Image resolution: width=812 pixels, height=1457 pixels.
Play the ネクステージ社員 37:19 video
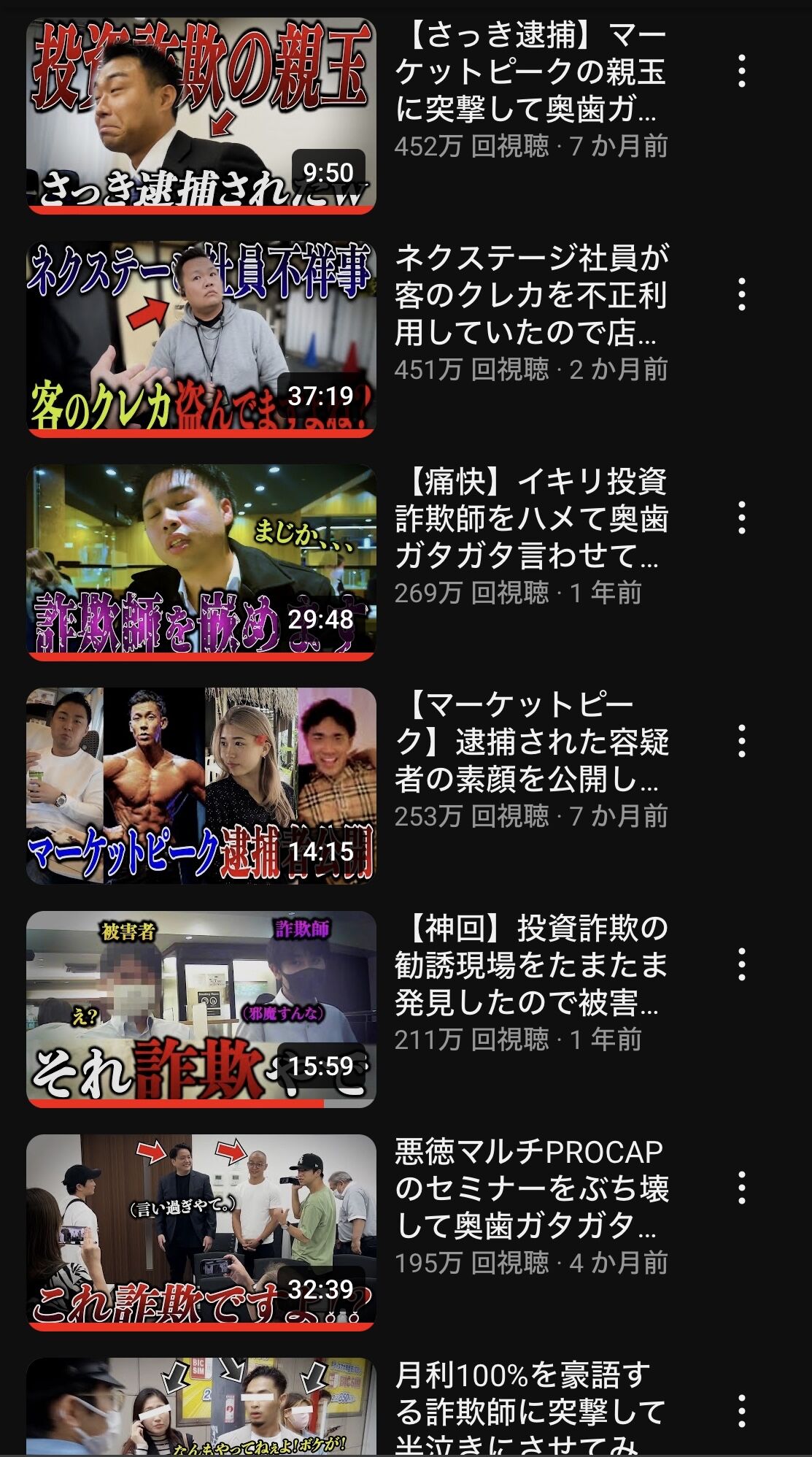click(x=201, y=339)
